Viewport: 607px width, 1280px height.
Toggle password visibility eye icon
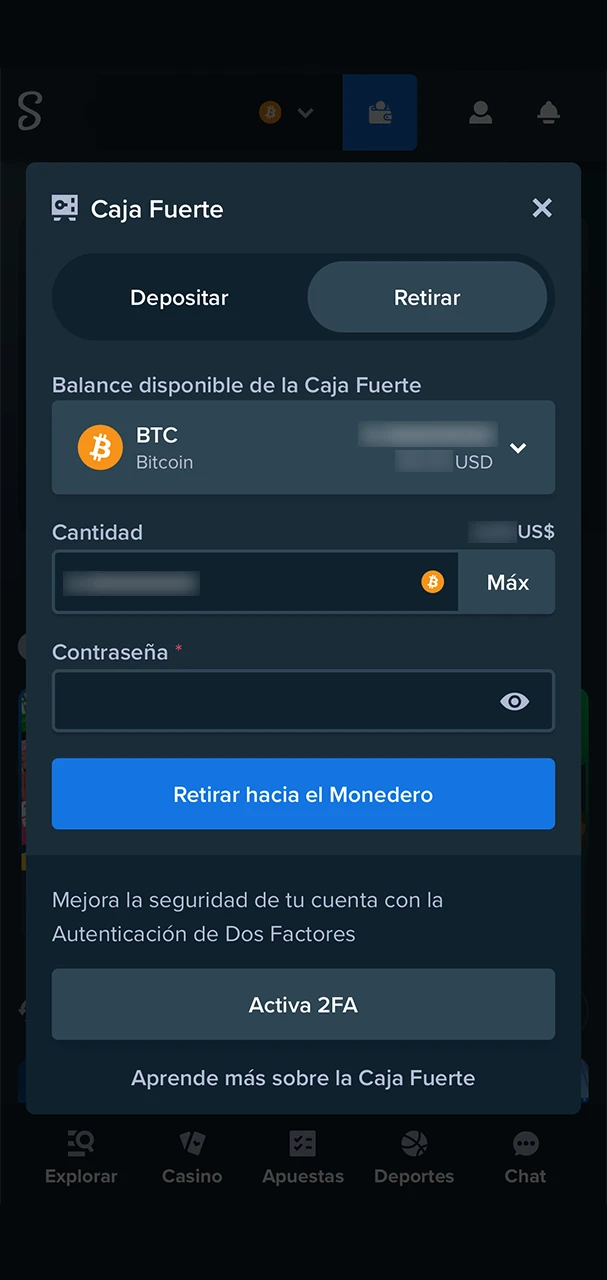(514, 701)
